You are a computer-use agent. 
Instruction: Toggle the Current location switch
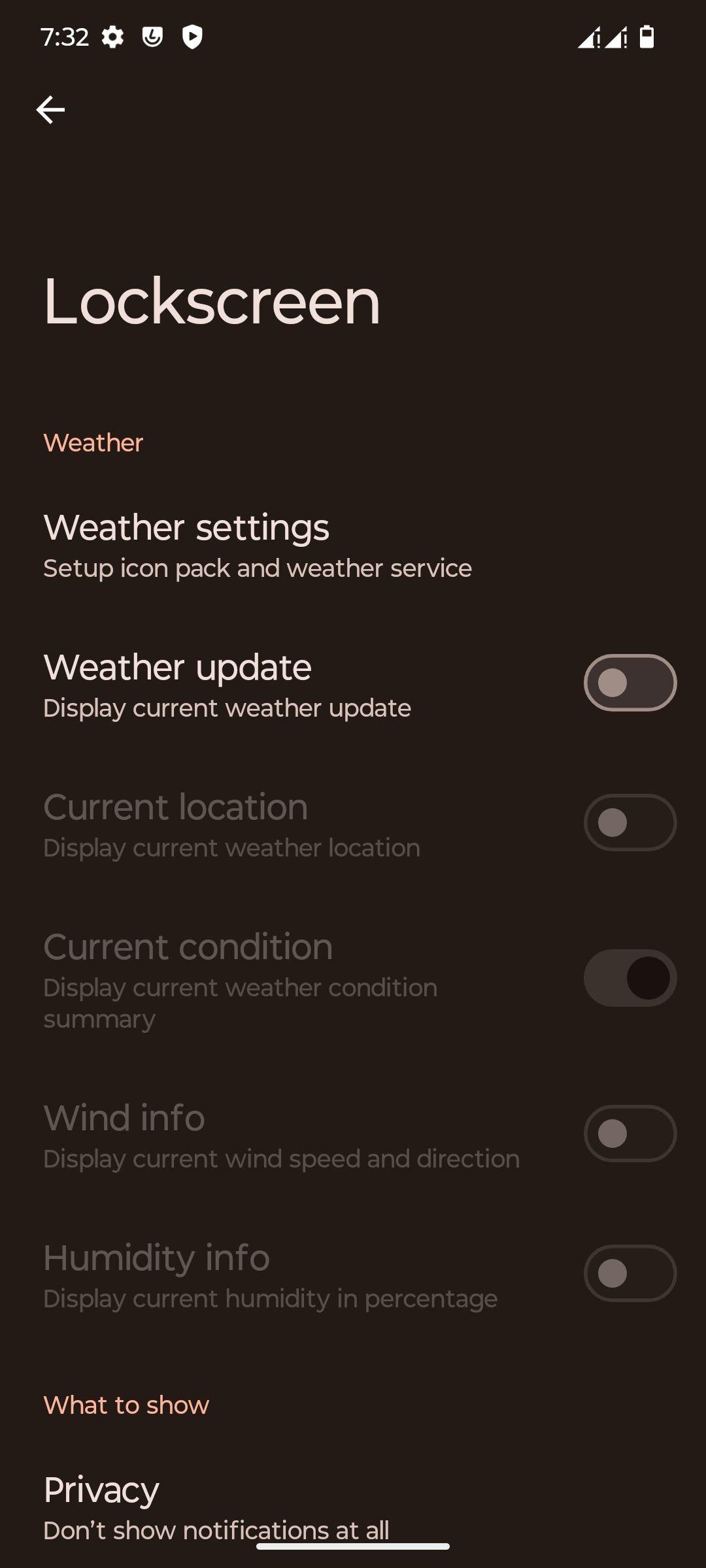tap(630, 823)
